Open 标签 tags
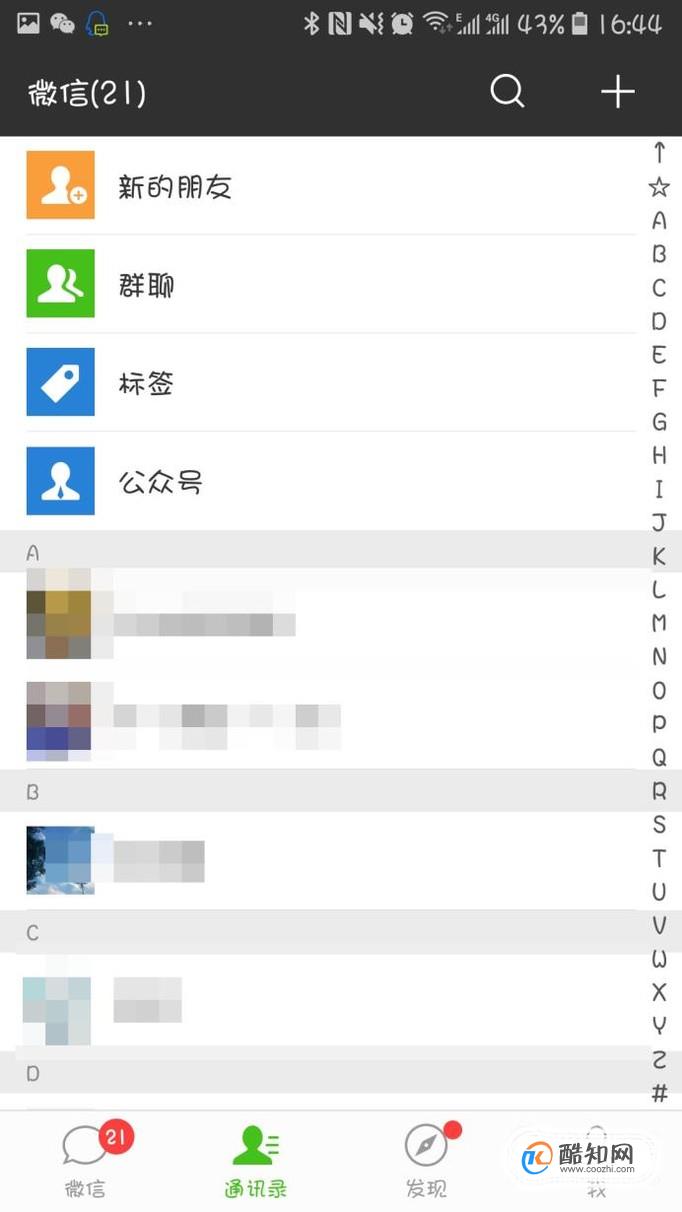The height and width of the screenshot is (1212, 682). coord(331,382)
